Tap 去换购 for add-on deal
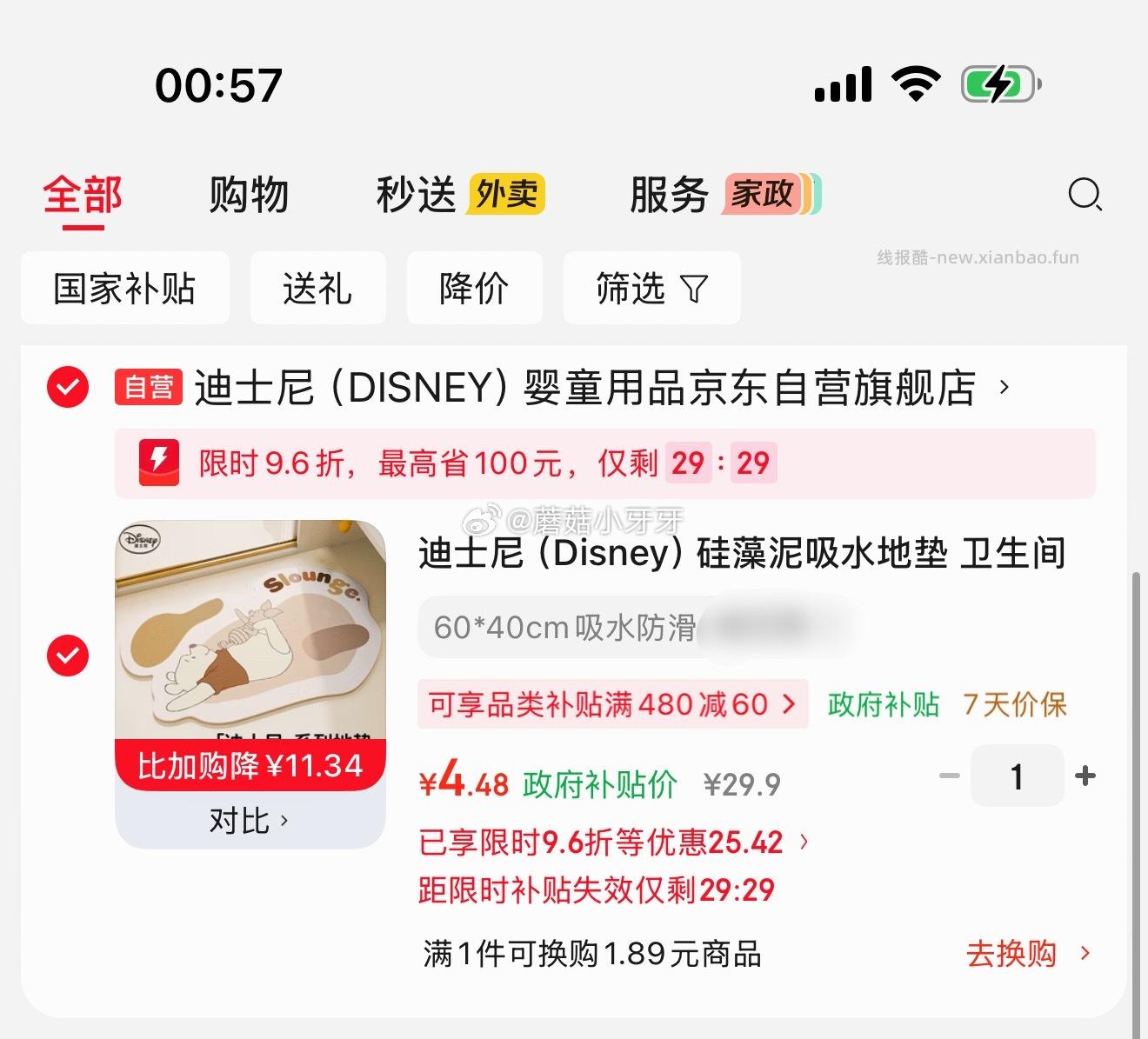The image size is (1148, 1039). [x=1026, y=954]
